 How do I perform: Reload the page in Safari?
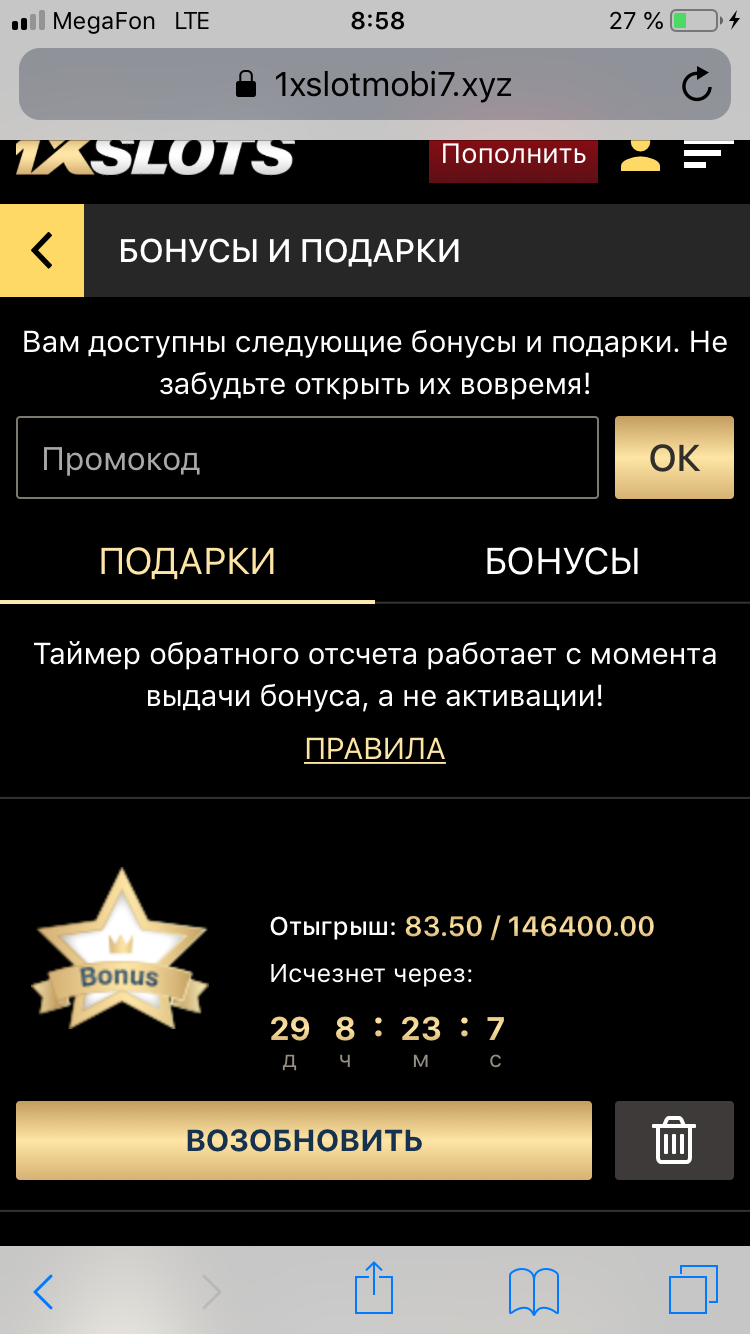(696, 84)
